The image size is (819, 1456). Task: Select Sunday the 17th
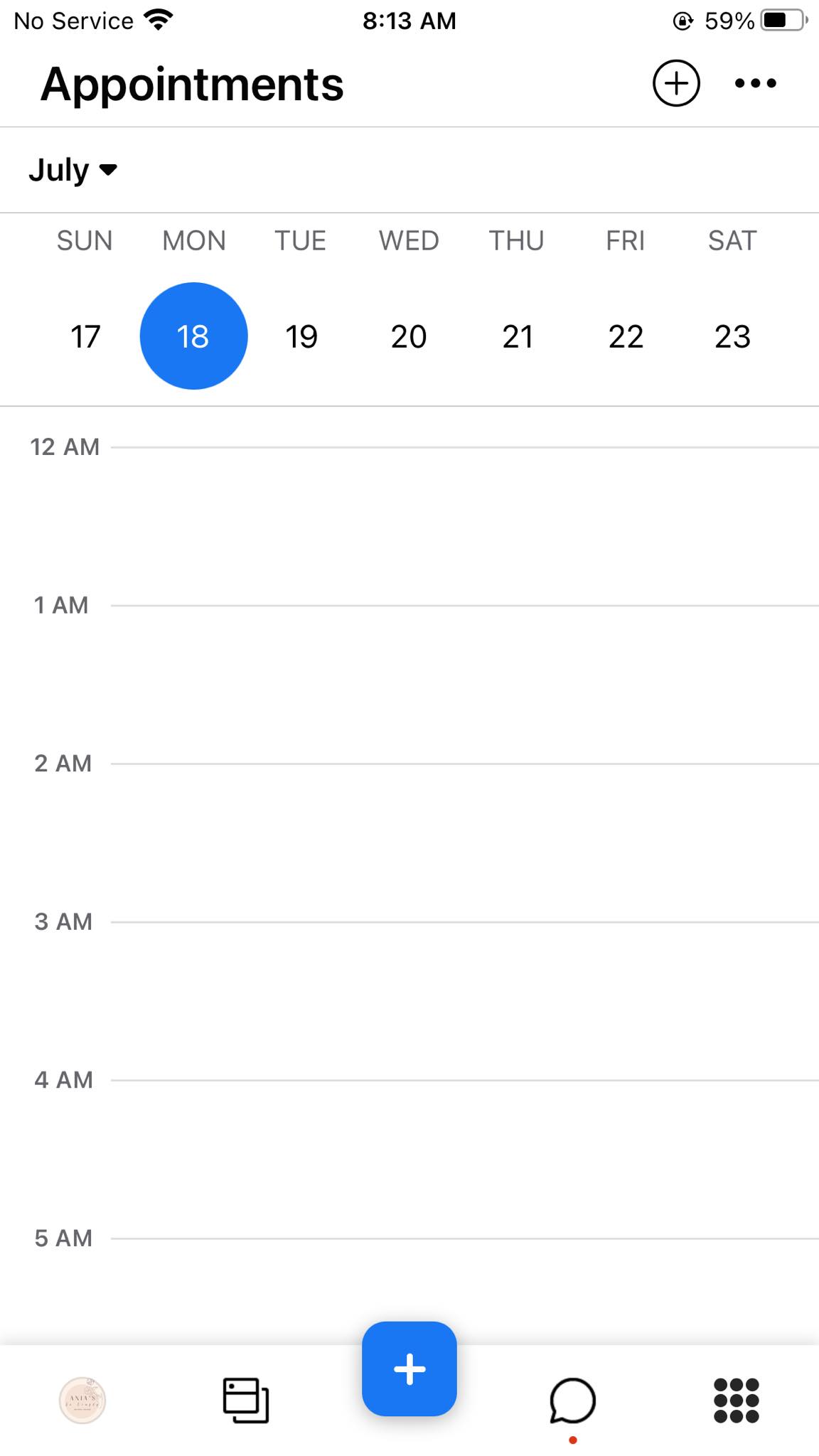[x=85, y=336]
